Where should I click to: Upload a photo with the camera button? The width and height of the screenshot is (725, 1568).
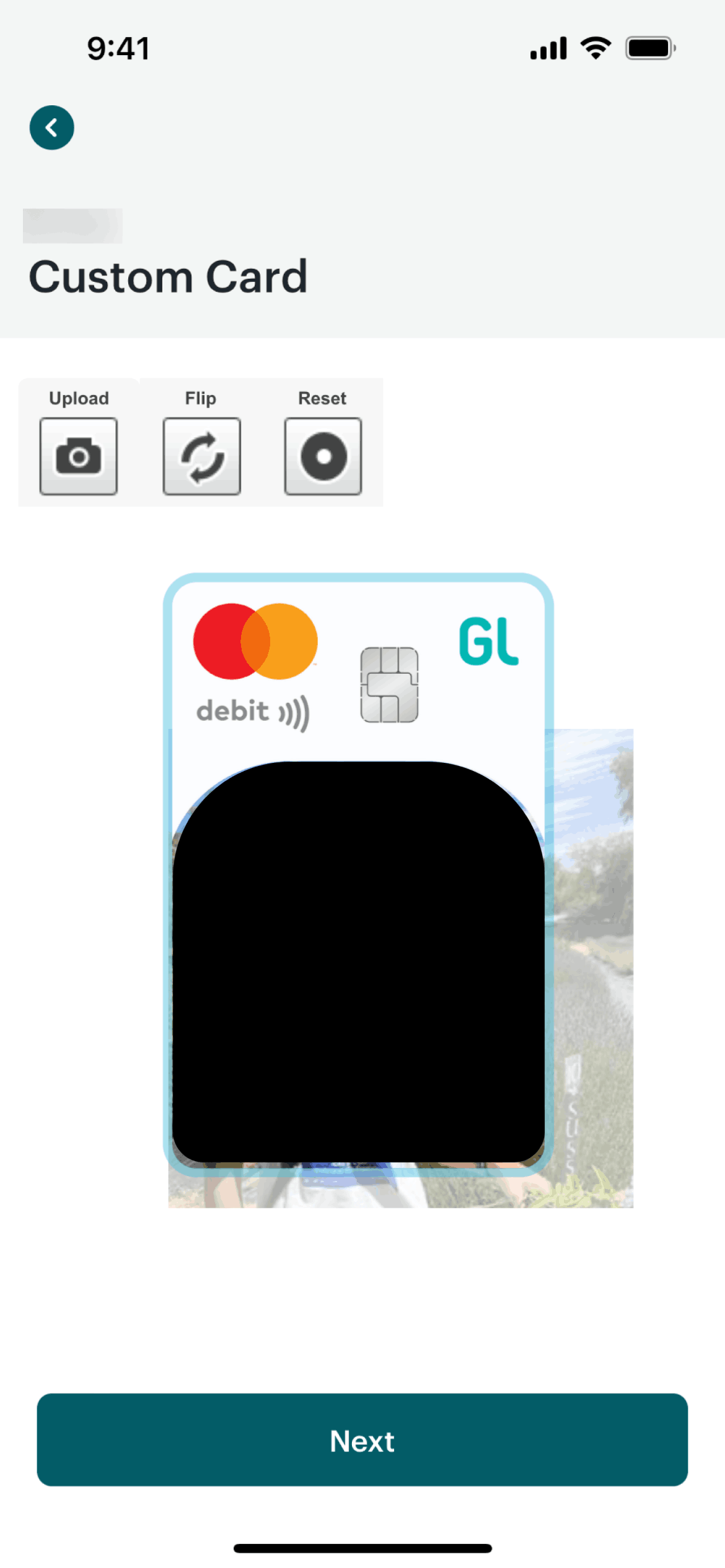(x=79, y=456)
